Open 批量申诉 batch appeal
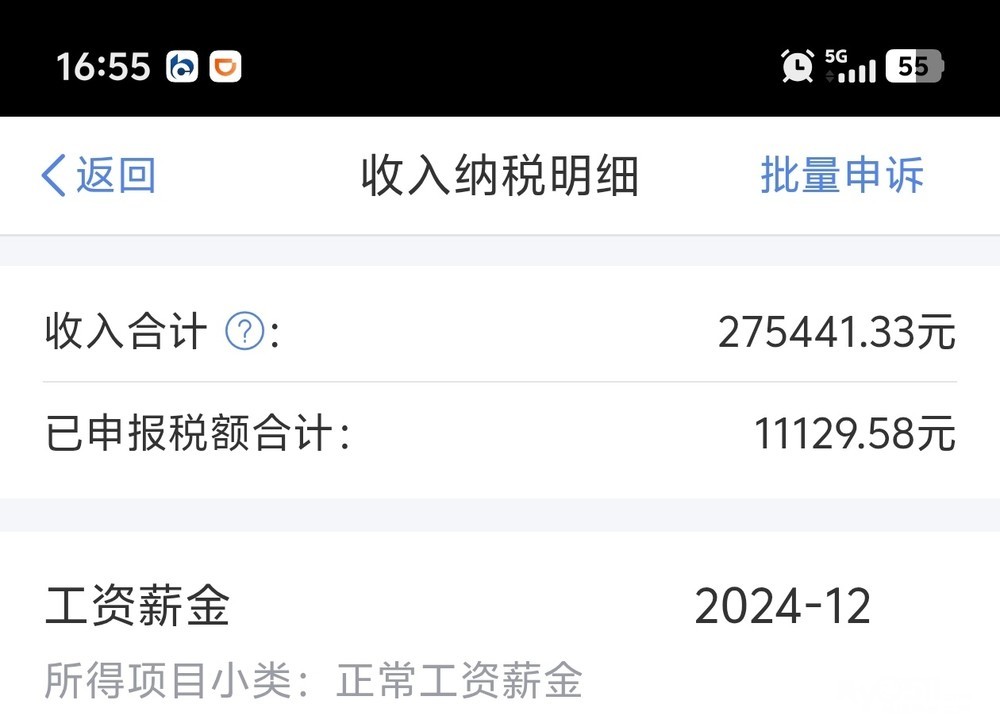 [x=842, y=175]
